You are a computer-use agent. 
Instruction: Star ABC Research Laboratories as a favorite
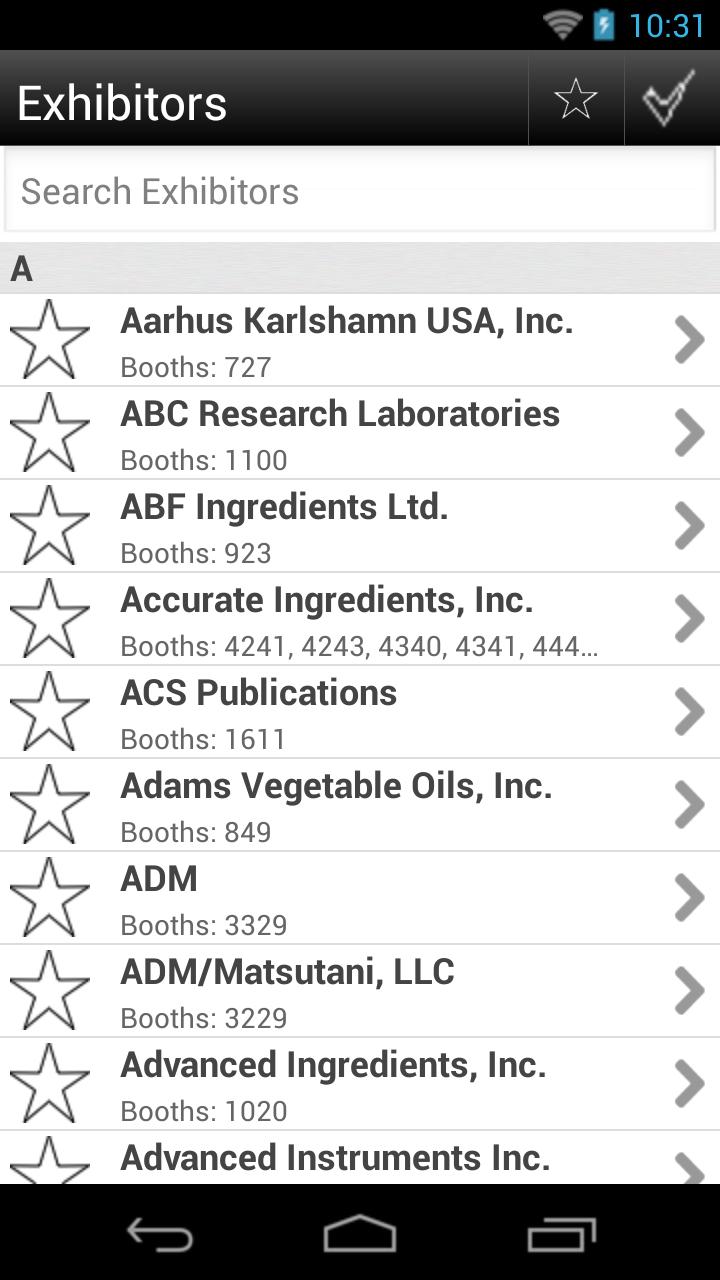click(49, 433)
